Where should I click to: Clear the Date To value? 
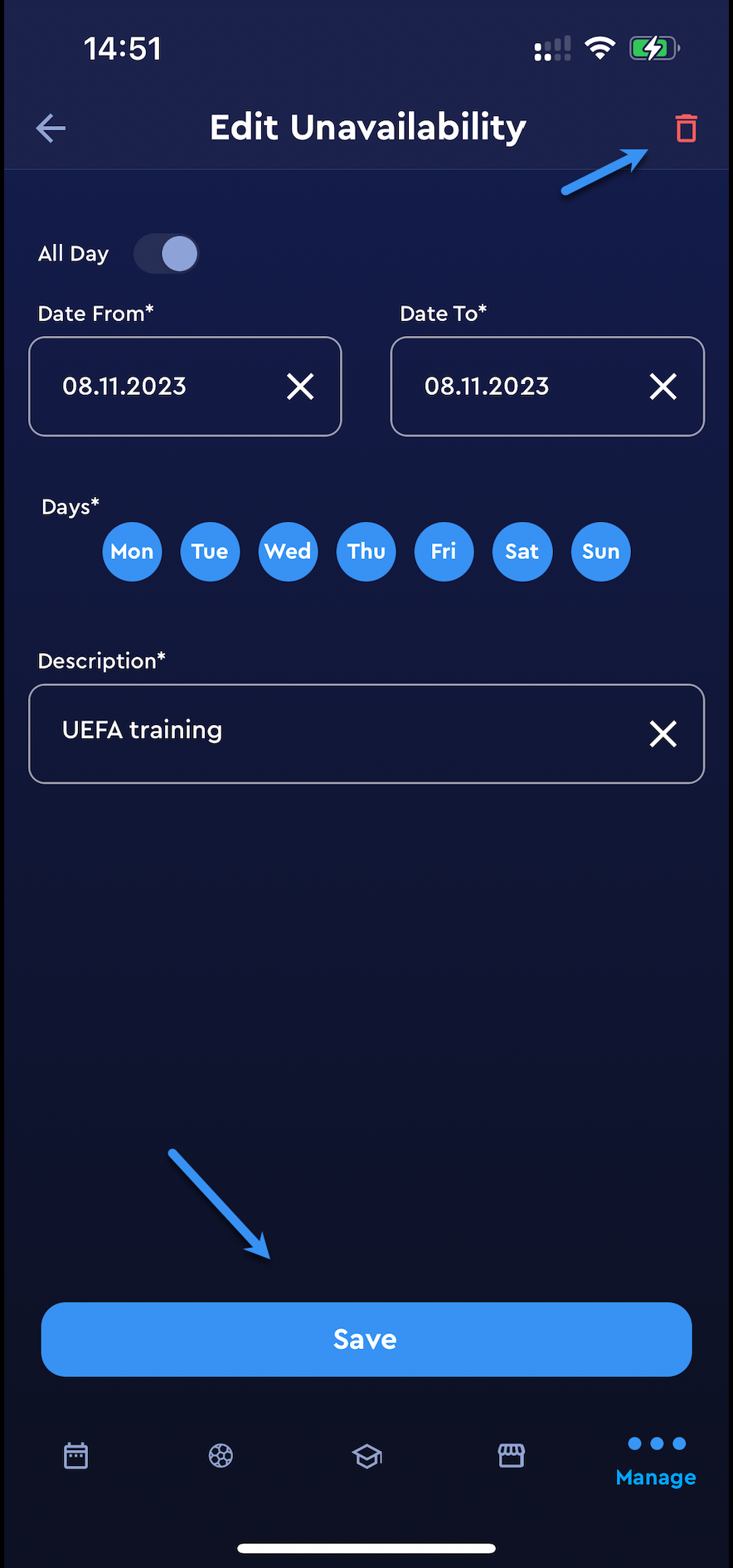coord(663,387)
